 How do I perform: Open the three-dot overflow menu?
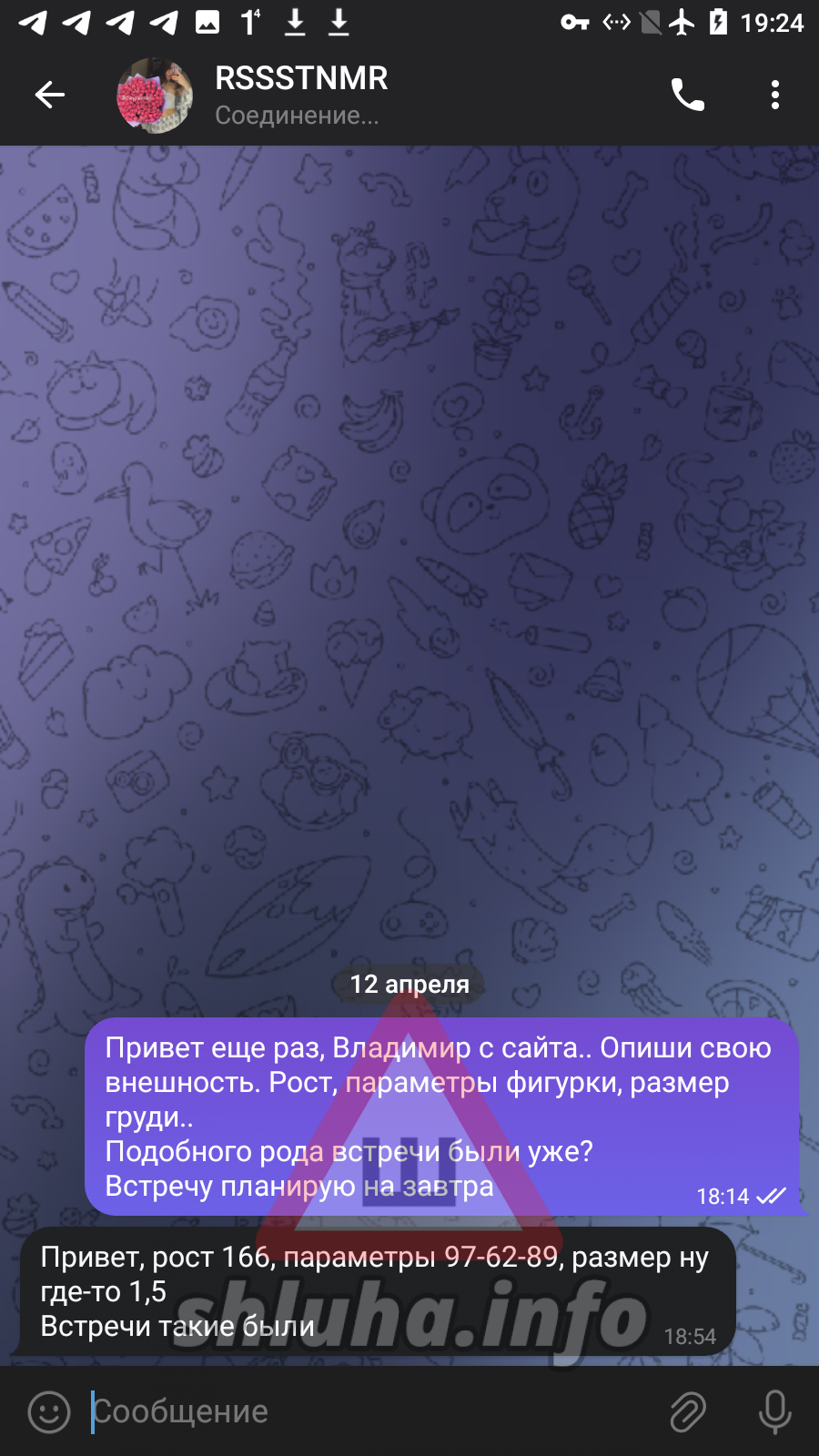point(775,95)
